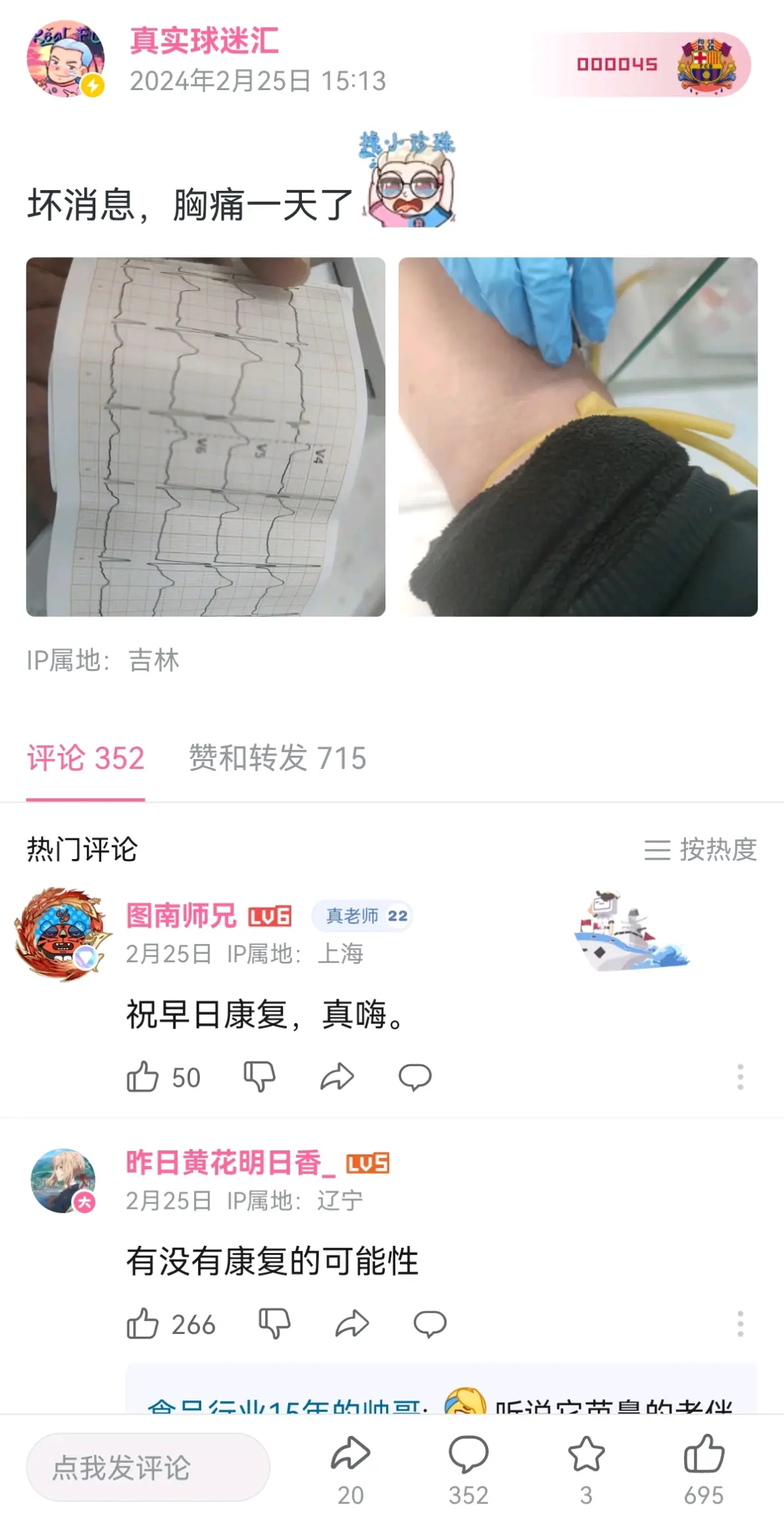Dislike 昨日黄花明日香_'s comment

pyautogui.click(x=274, y=1323)
